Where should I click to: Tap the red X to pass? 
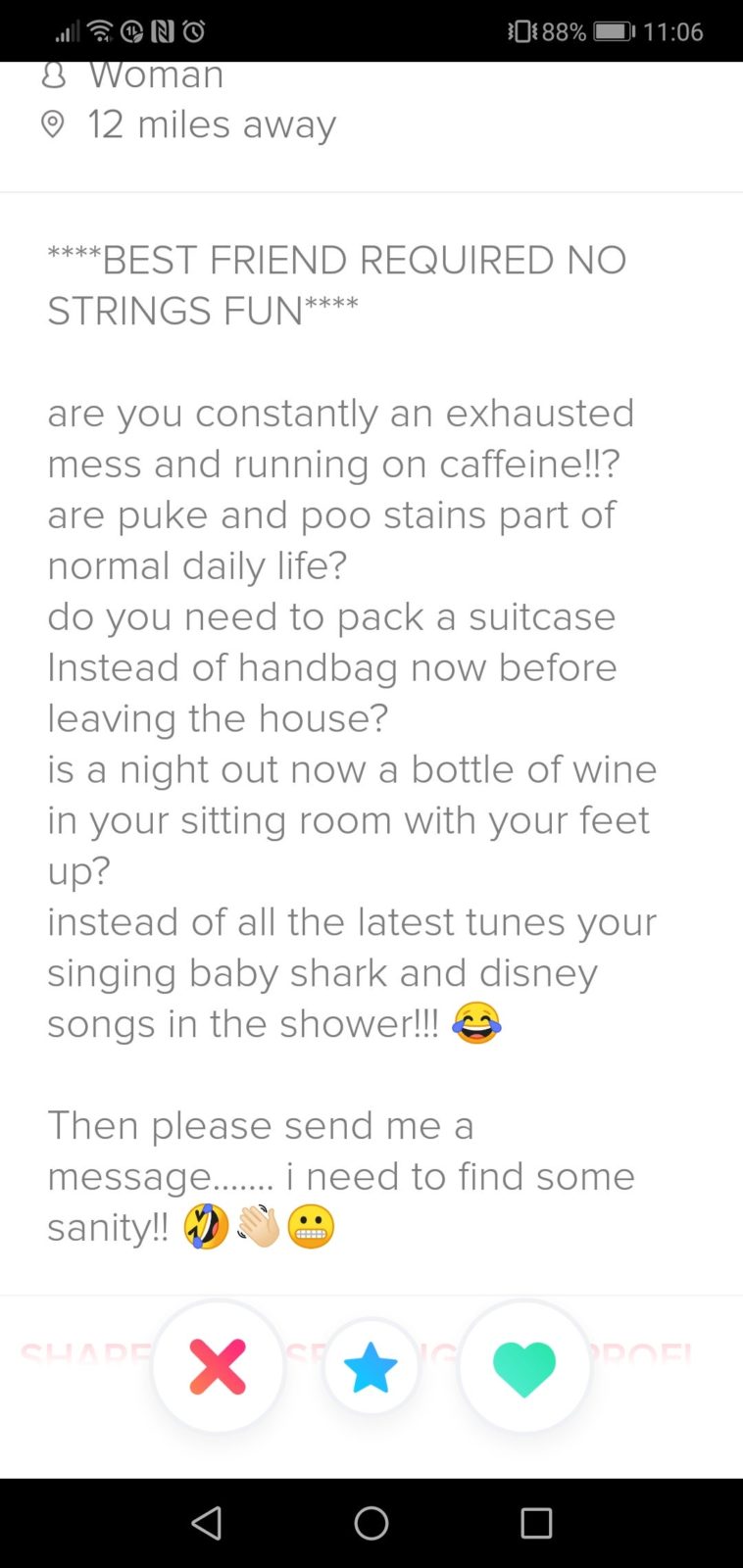[218, 1366]
